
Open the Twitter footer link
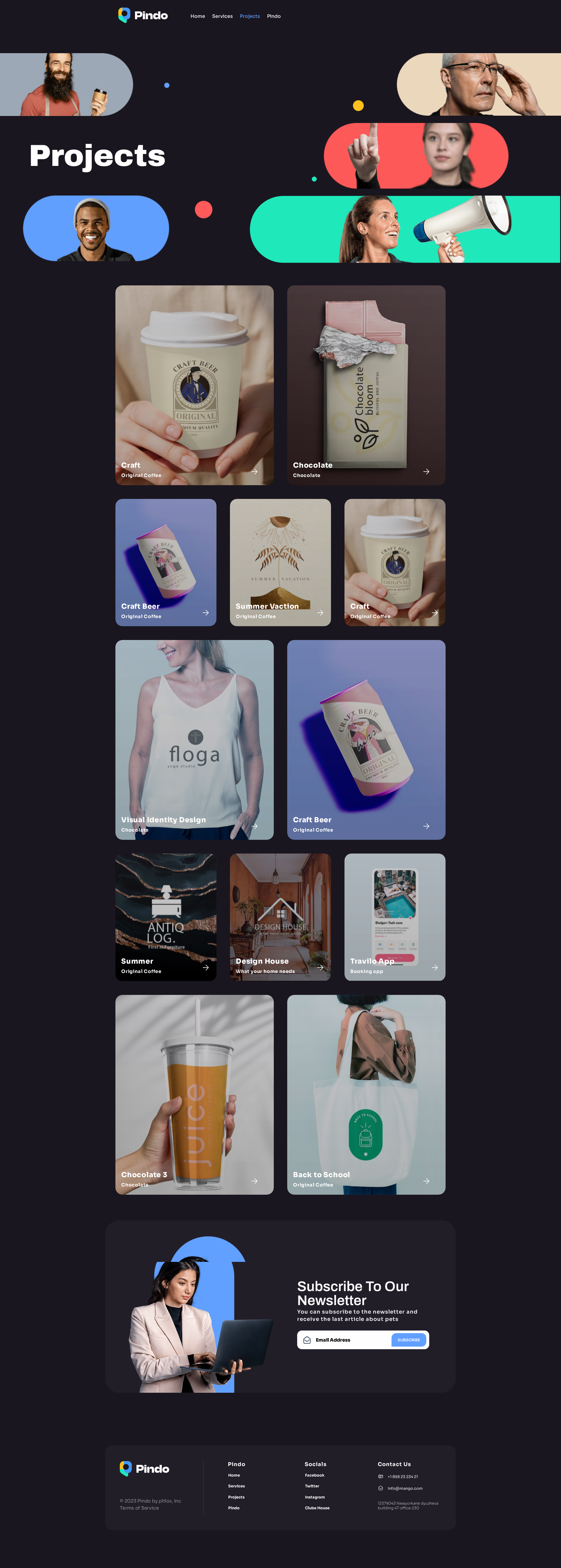tap(312, 1486)
